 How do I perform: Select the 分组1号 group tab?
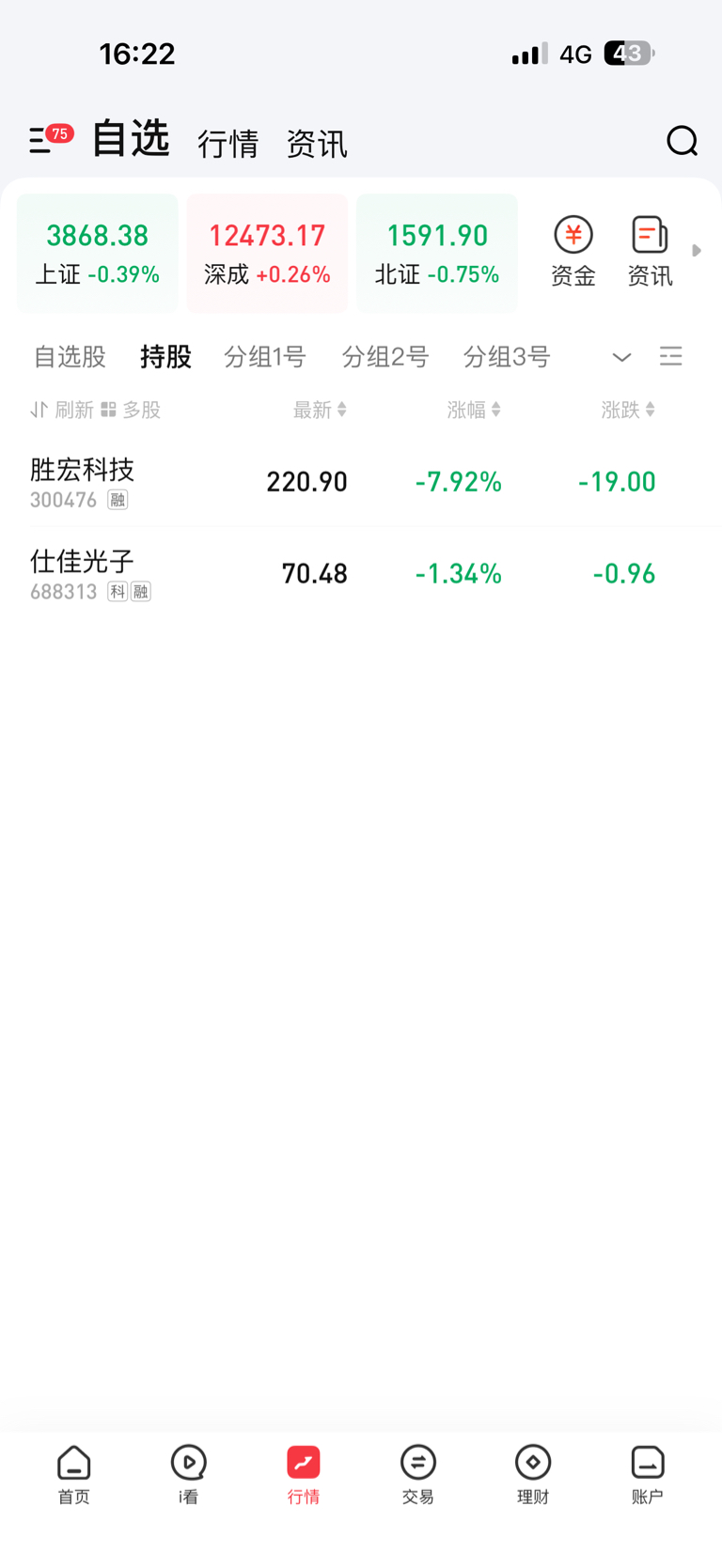click(x=265, y=357)
